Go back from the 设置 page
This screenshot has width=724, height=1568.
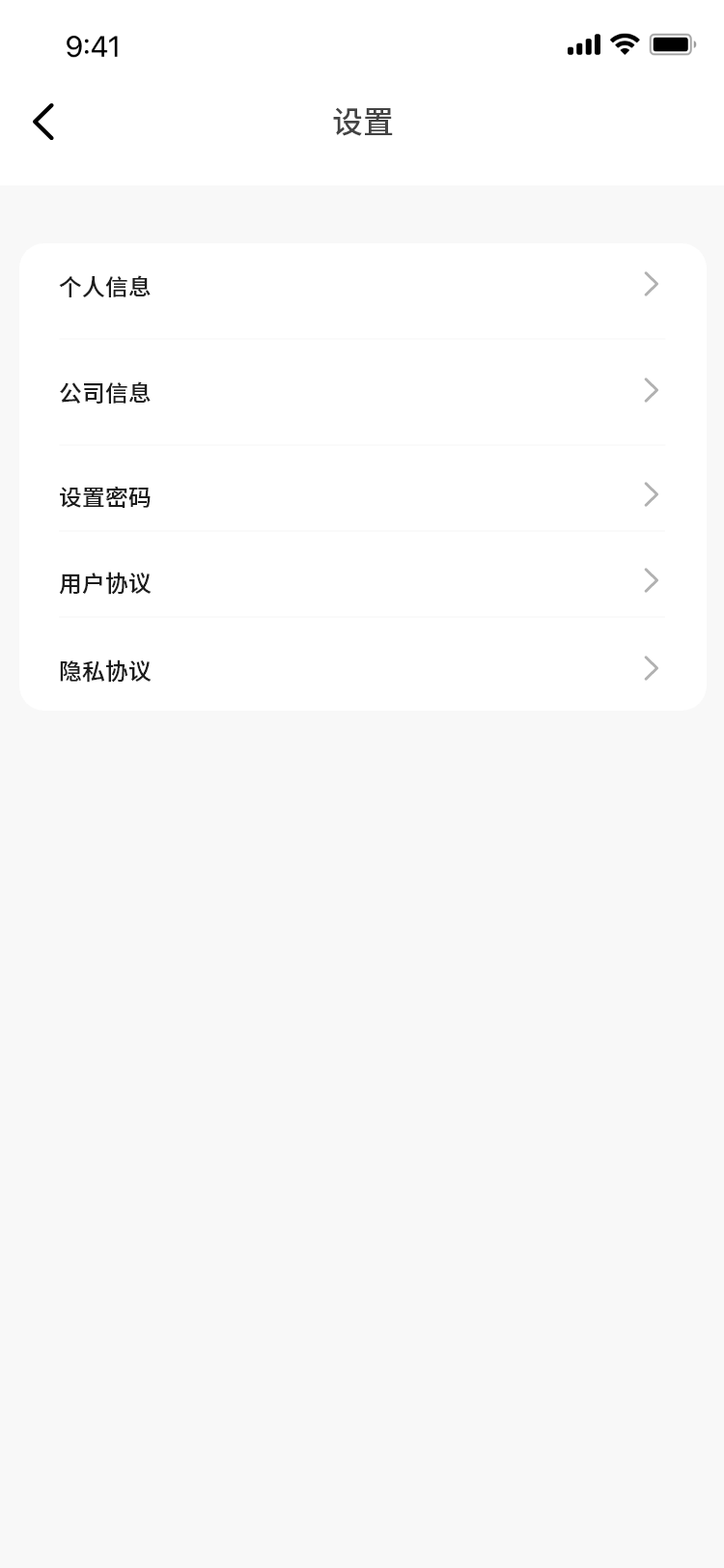[43, 122]
